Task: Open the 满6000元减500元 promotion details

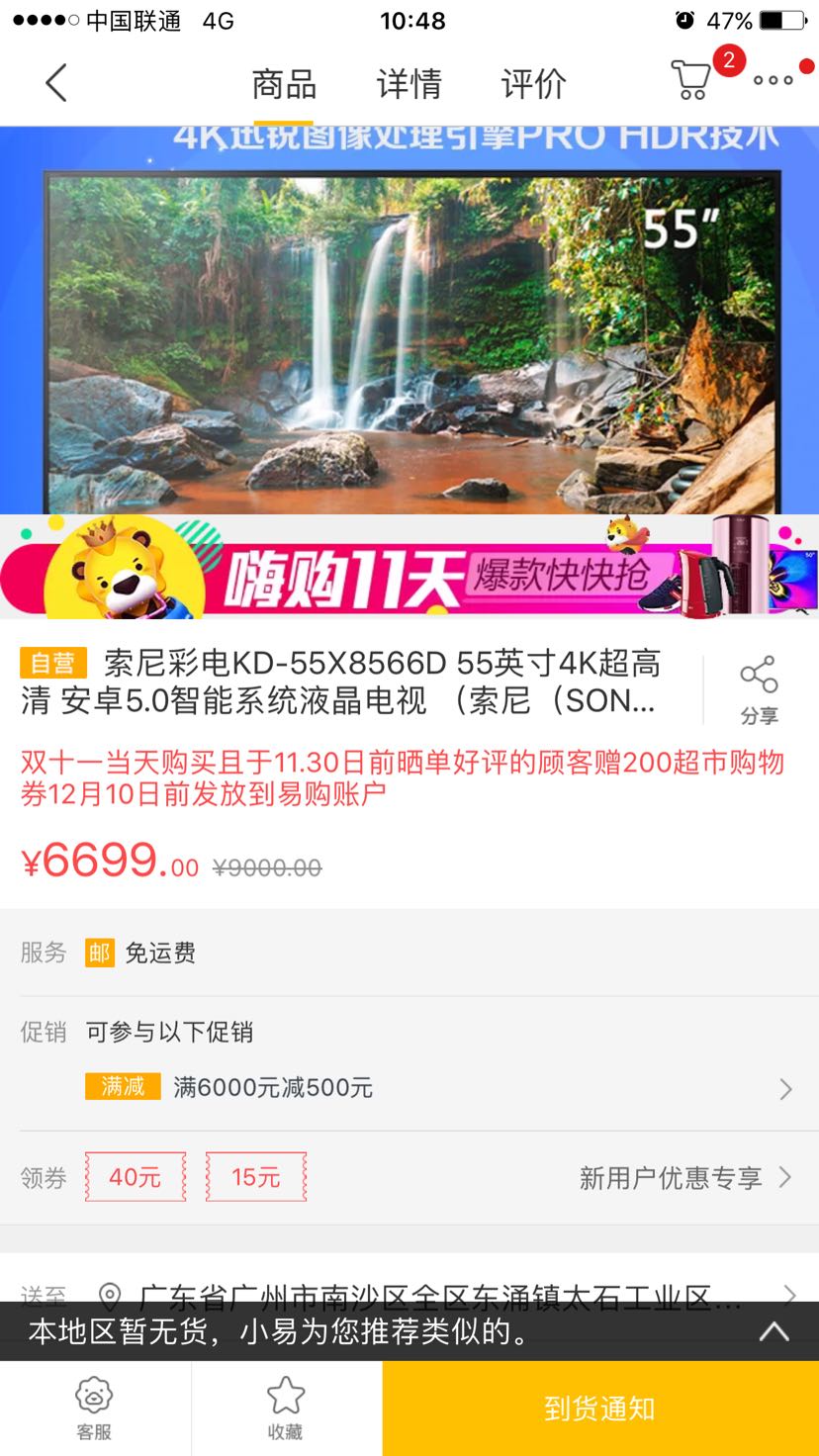Action: [435, 1088]
